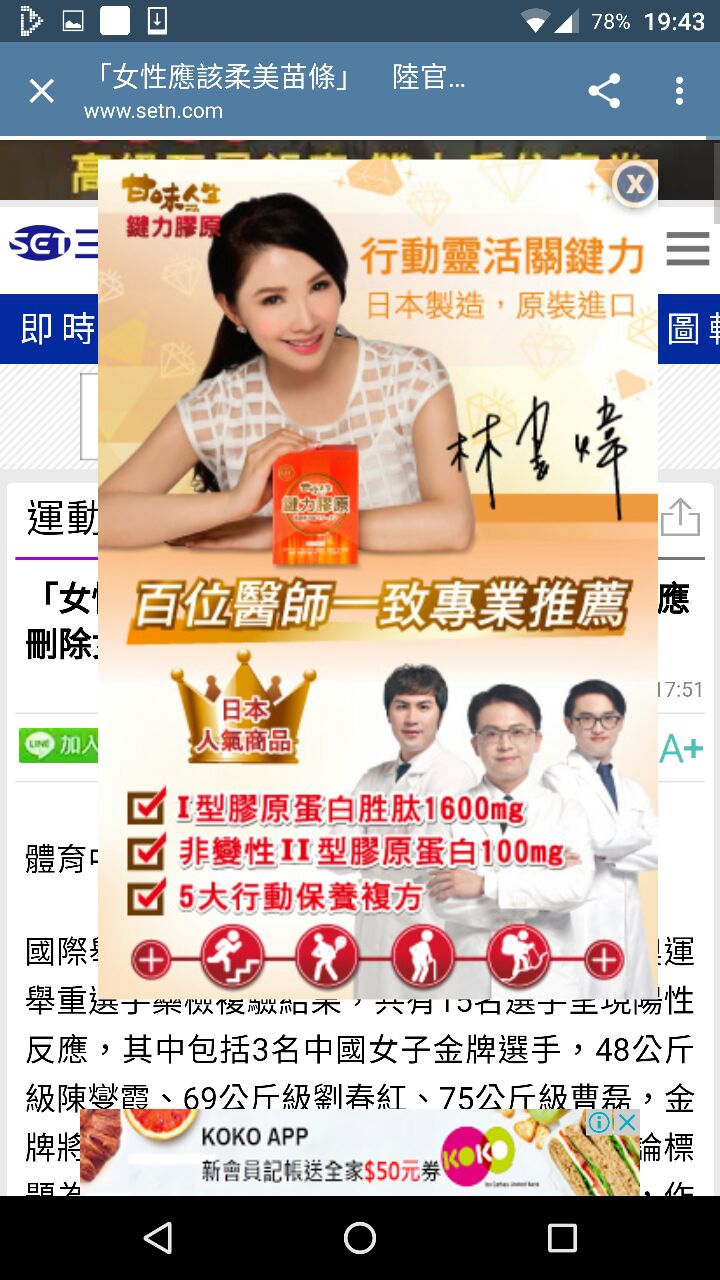720x1280 pixels.
Task: Tap the ad info icon on KOKO banner
Action: coord(600,1122)
